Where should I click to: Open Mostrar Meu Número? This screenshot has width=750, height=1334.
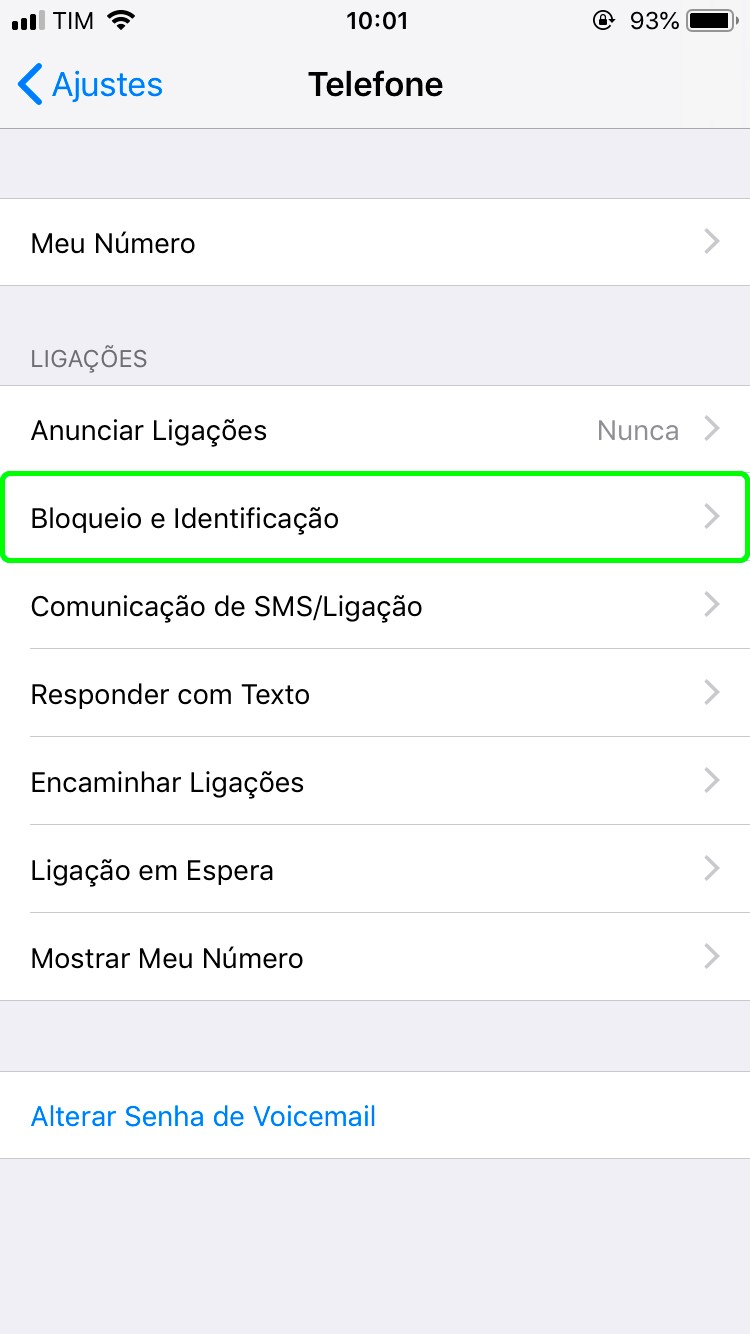click(x=375, y=958)
